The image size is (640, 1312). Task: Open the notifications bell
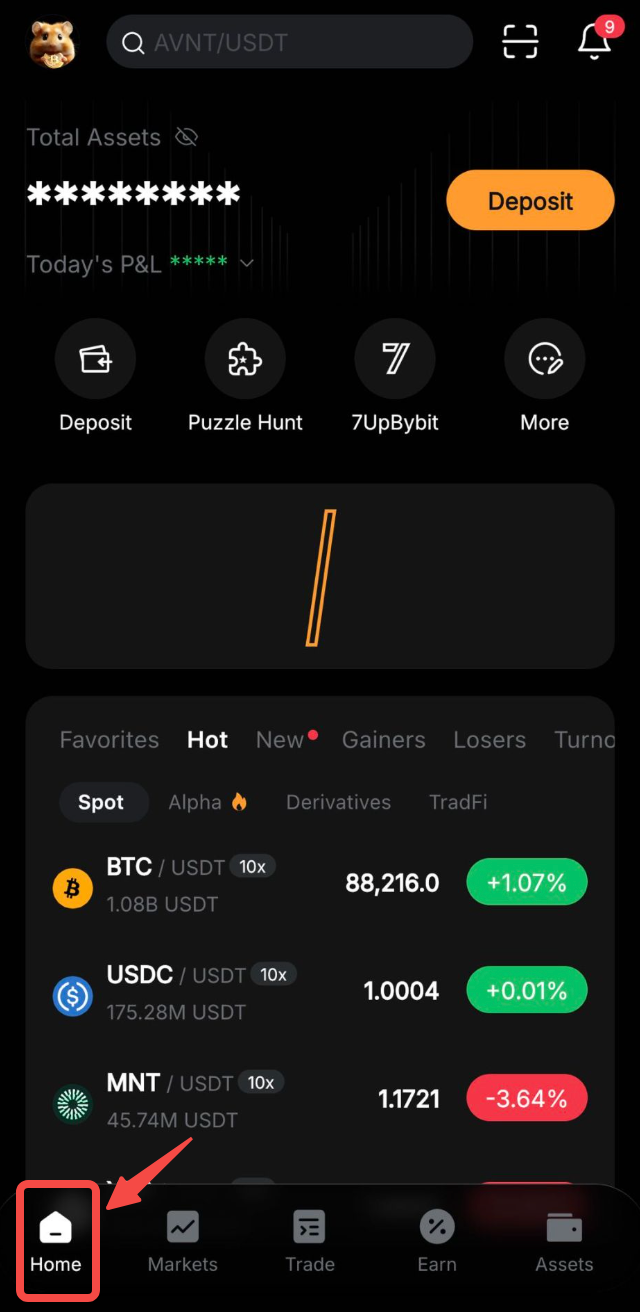(594, 42)
